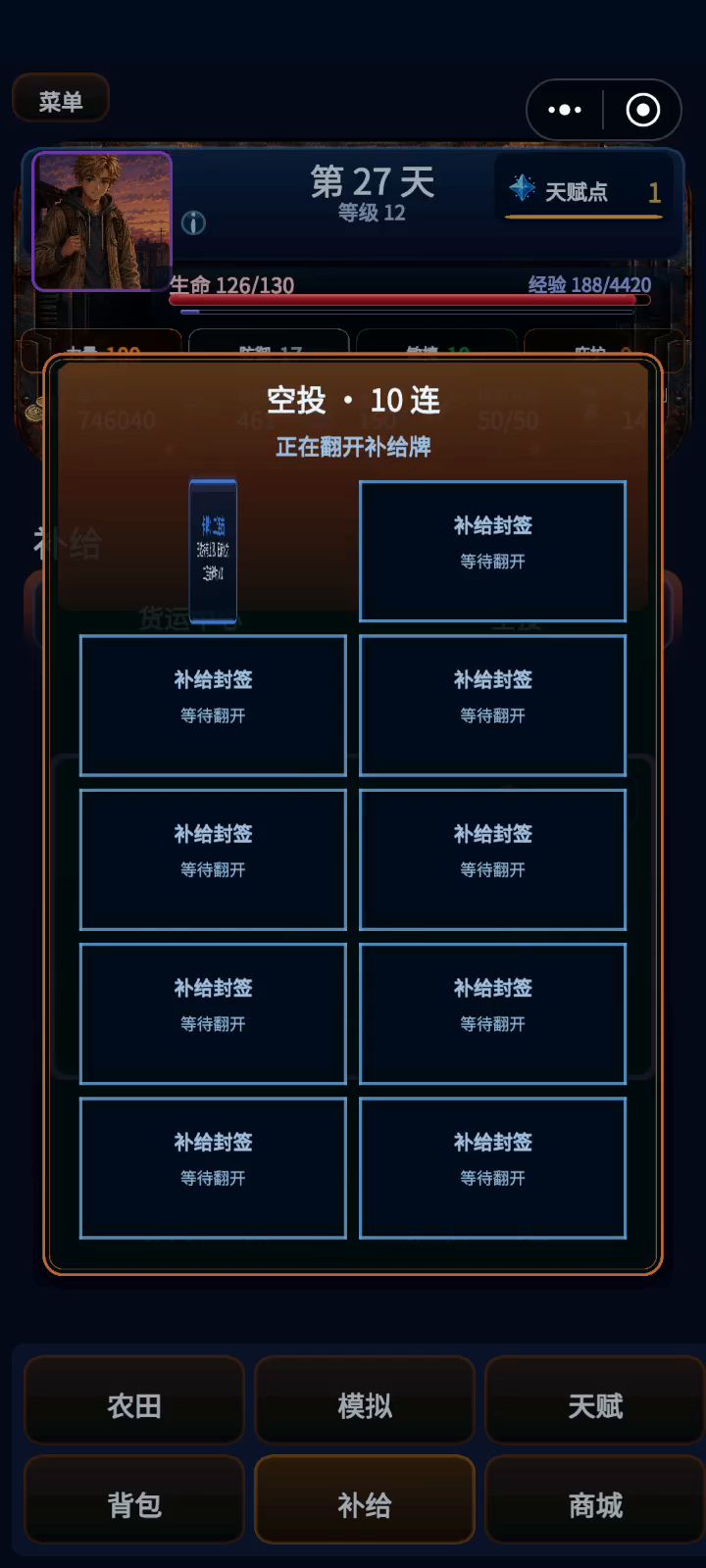Open 背包 backpack inventory
The height and width of the screenshot is (1568, 706).
pos(134,1504)
